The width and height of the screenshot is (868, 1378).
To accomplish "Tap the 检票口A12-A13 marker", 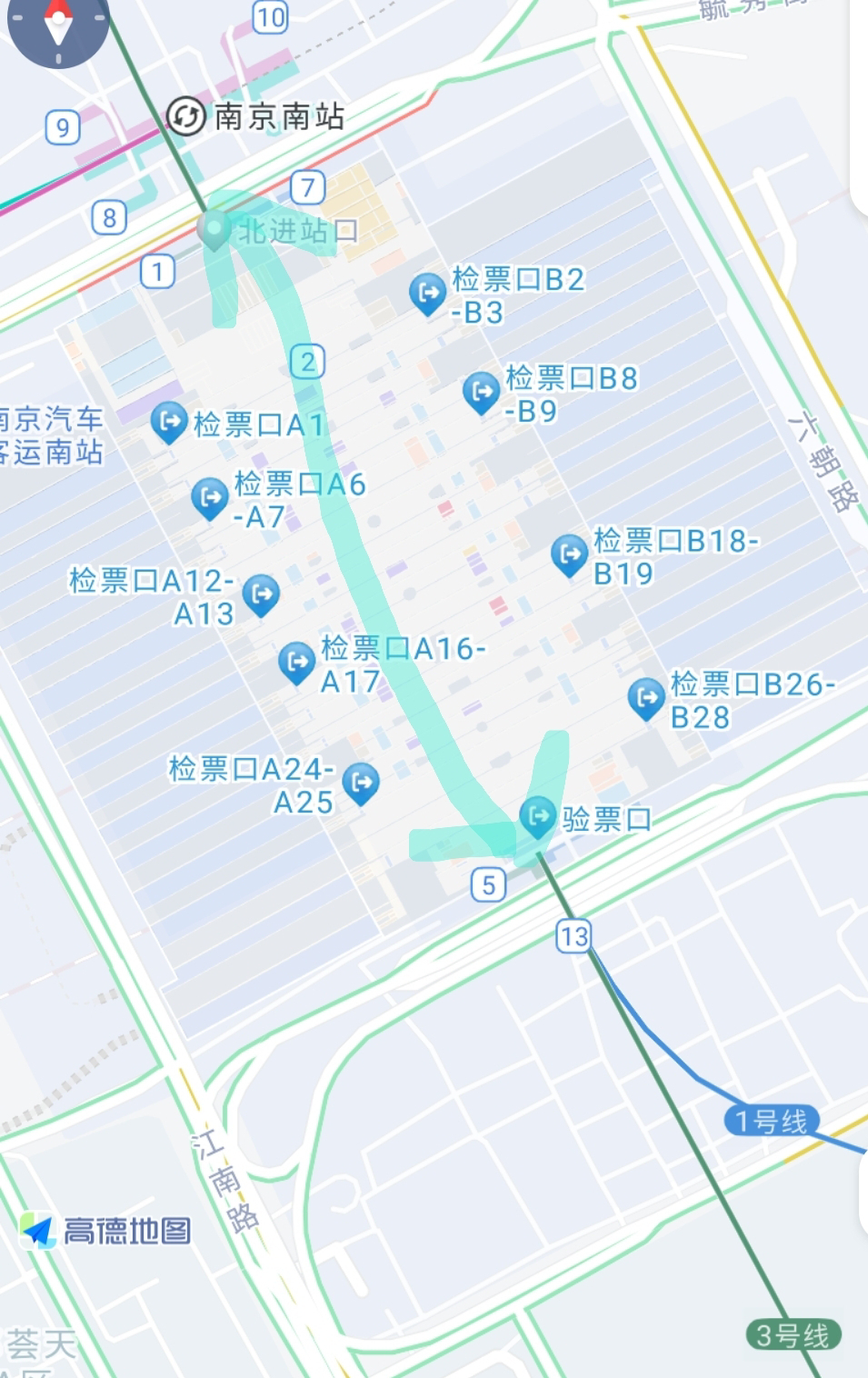I will [262, 594].
